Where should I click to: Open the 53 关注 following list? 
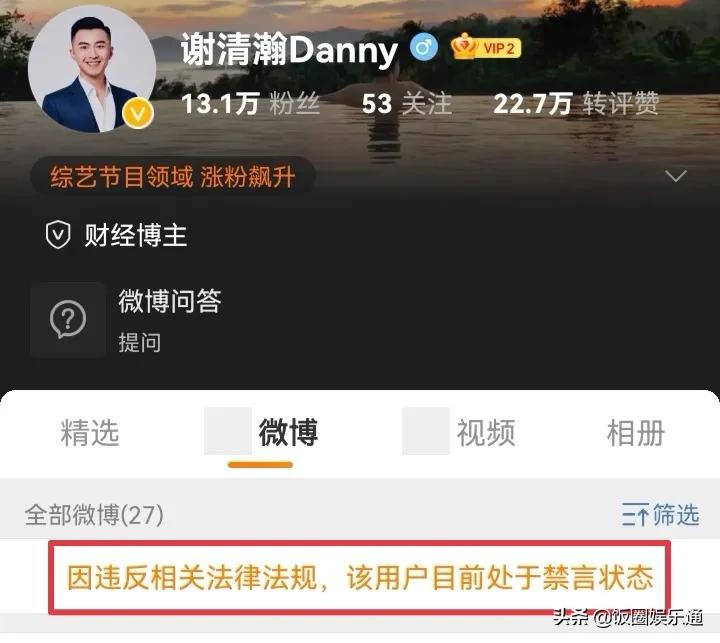click(x=407, y=104)
